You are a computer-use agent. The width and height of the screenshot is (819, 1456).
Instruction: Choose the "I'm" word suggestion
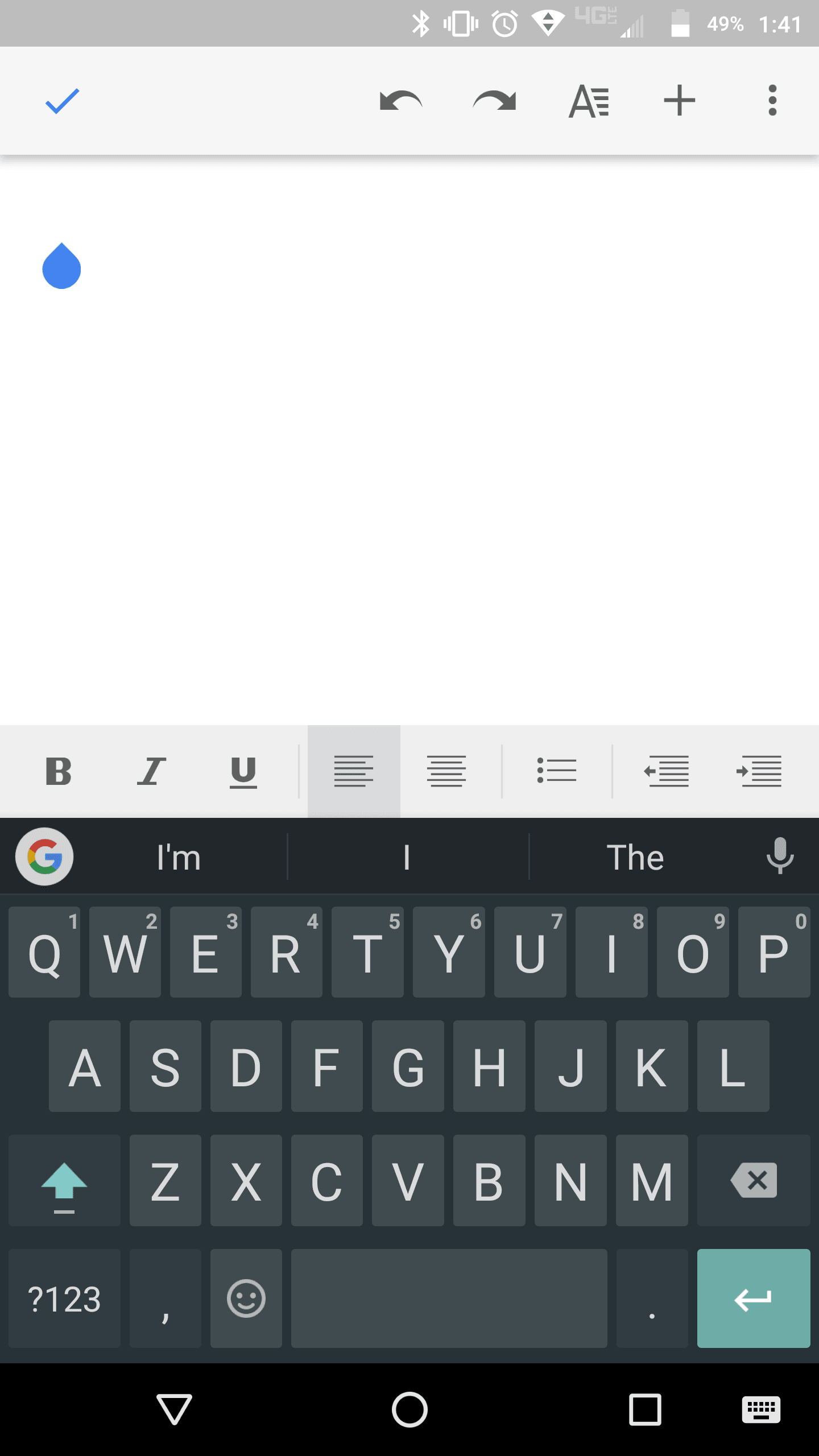click(179, 857)
